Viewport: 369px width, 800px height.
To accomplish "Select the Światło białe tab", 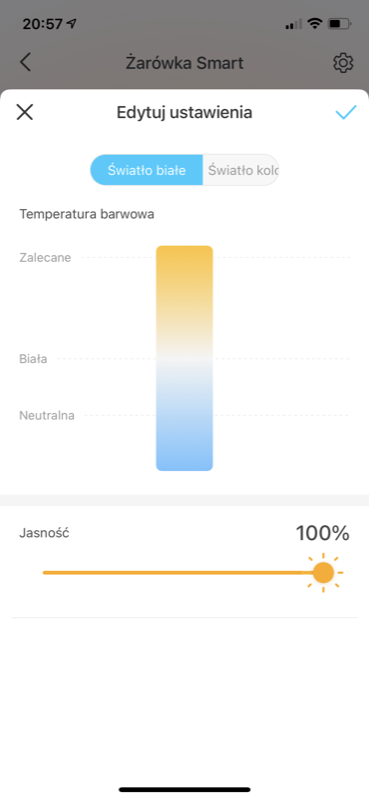I will [x=146, y=170].
